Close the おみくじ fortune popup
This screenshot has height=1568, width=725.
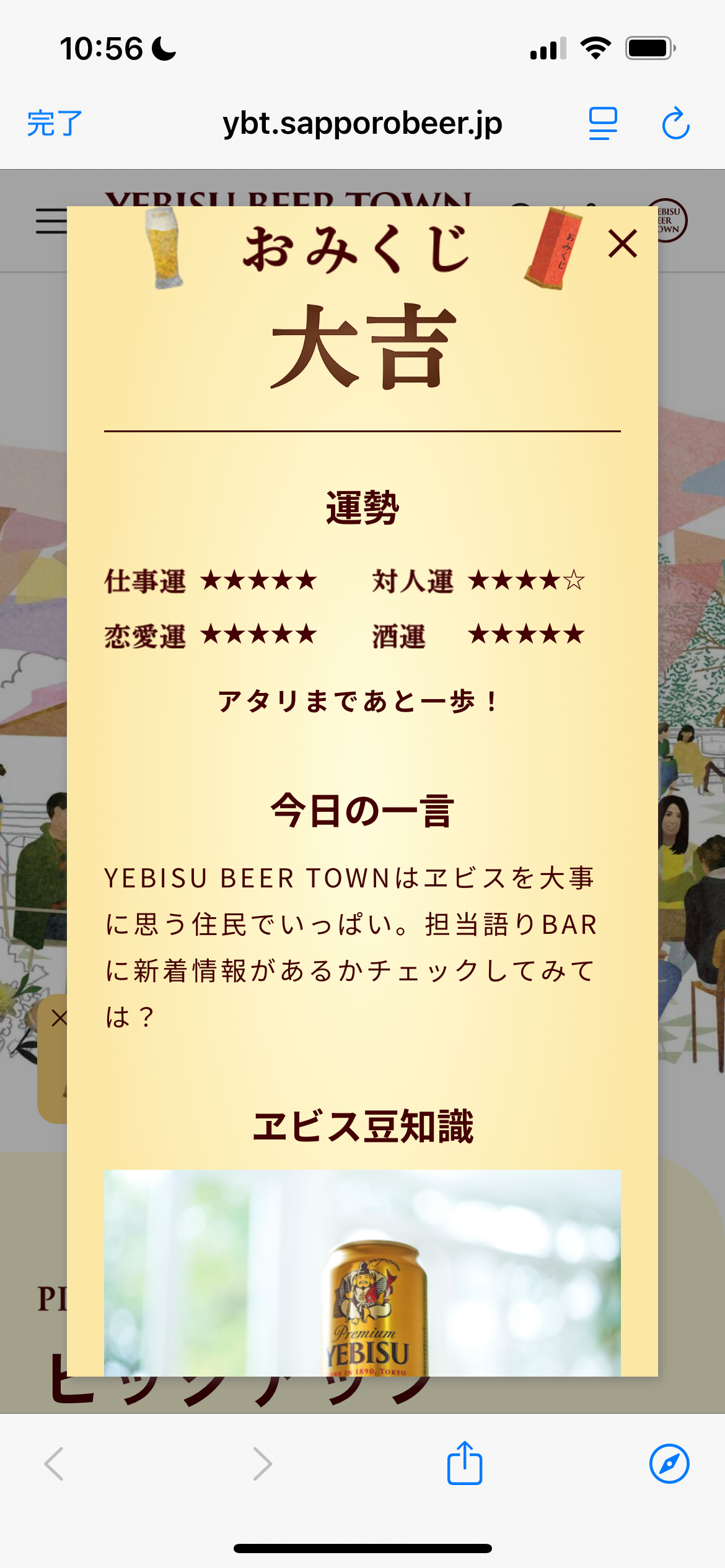(x=622, y=244)
